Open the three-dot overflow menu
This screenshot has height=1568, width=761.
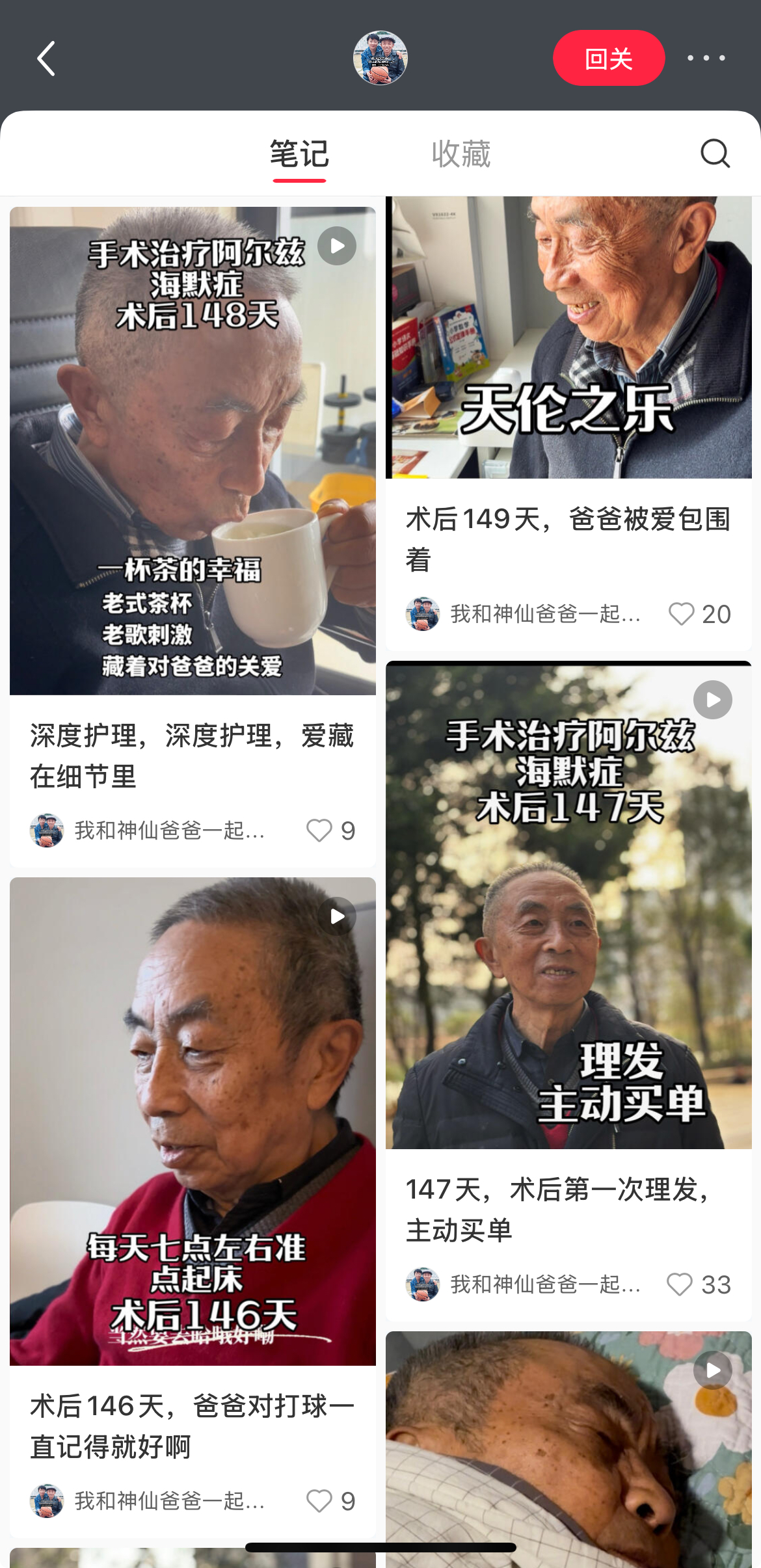(x=706, y=59)
